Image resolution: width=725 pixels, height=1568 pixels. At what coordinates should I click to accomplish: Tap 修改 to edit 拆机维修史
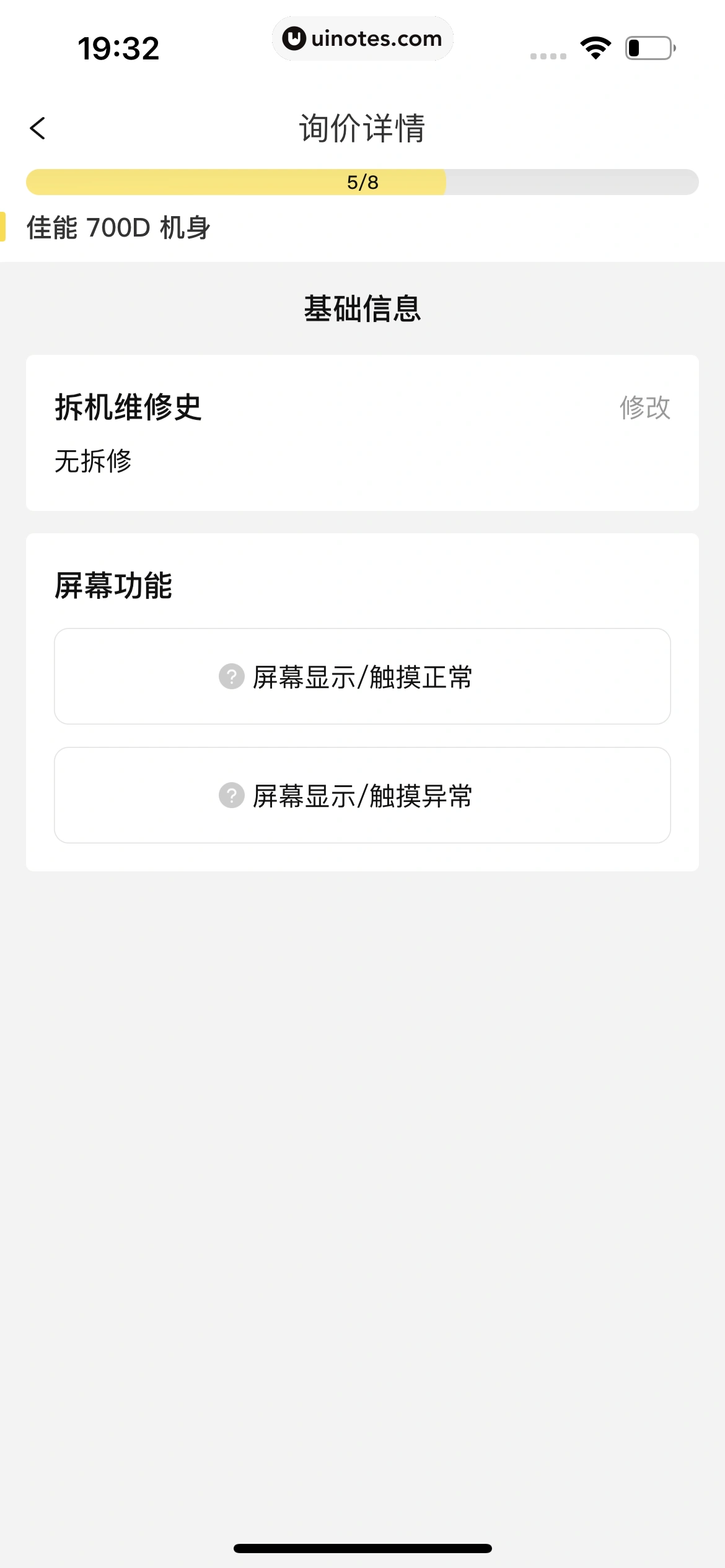pyautogui.click(x=644, y=407)
